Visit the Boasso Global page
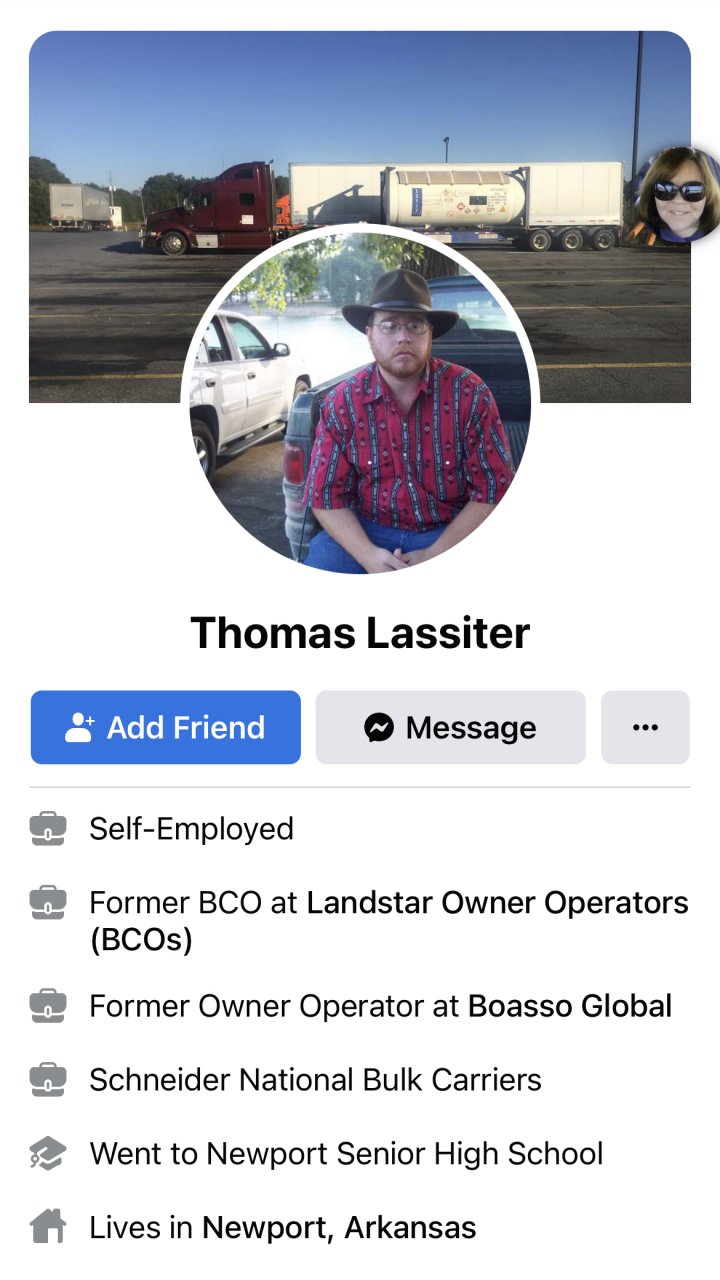This screenshot has width=720, height=1280. point(570,1006)
